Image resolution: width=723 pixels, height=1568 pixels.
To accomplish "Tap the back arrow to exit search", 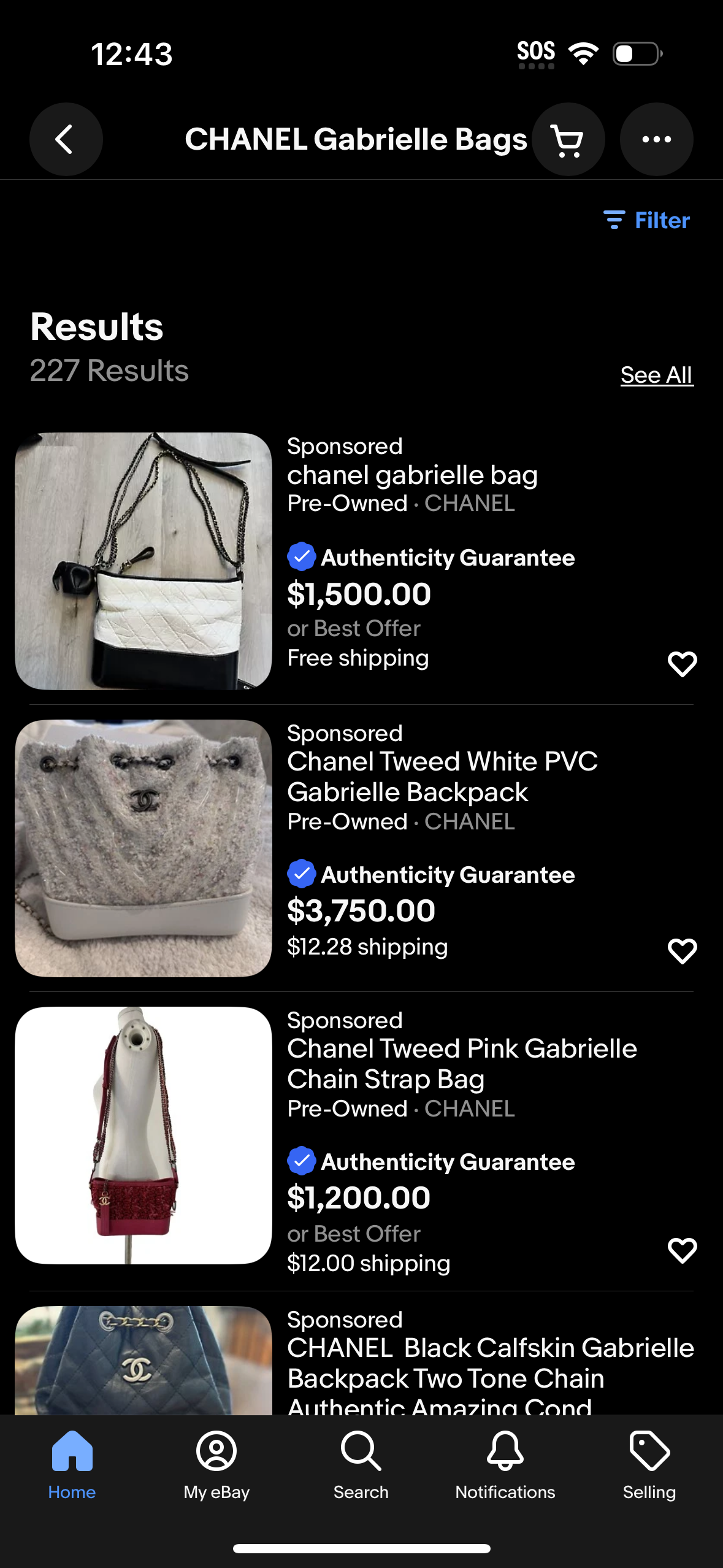I will point(66,139).
